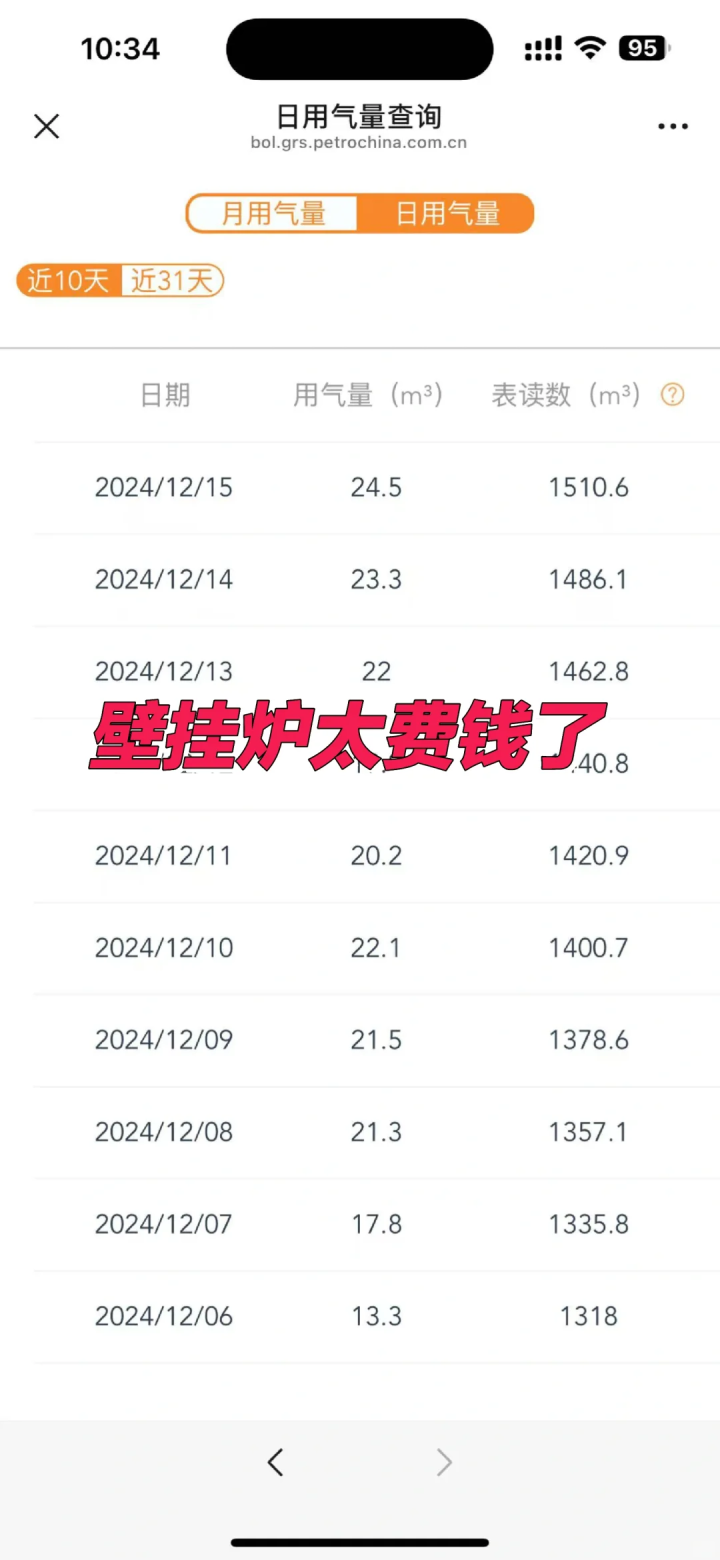The height and width of the screenshot is (1560, 720).
Task: Switch to the 月用气量 monthly tab
Action: [273, 214]
